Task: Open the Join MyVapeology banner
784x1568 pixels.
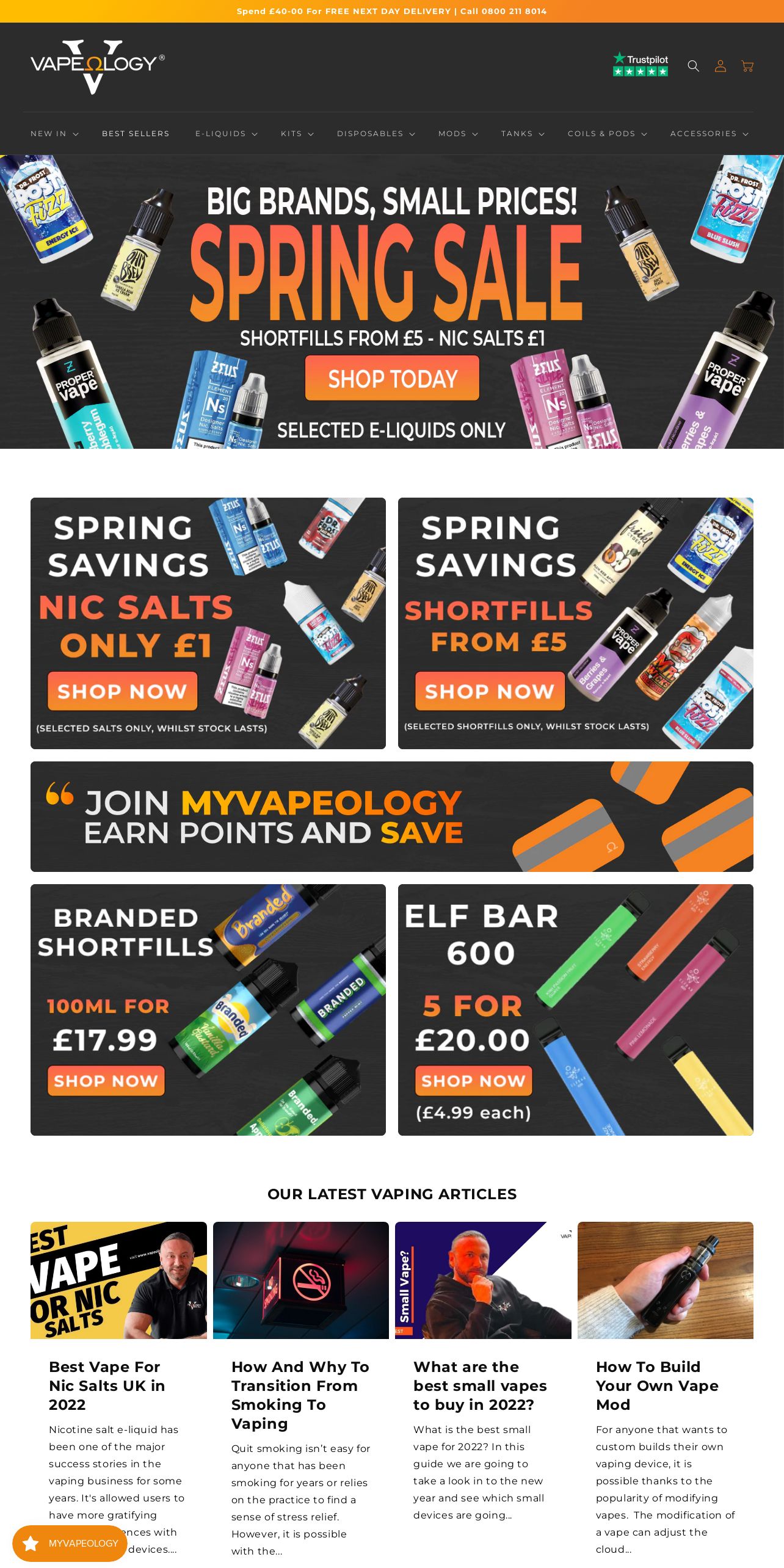Action: [392, 816]
